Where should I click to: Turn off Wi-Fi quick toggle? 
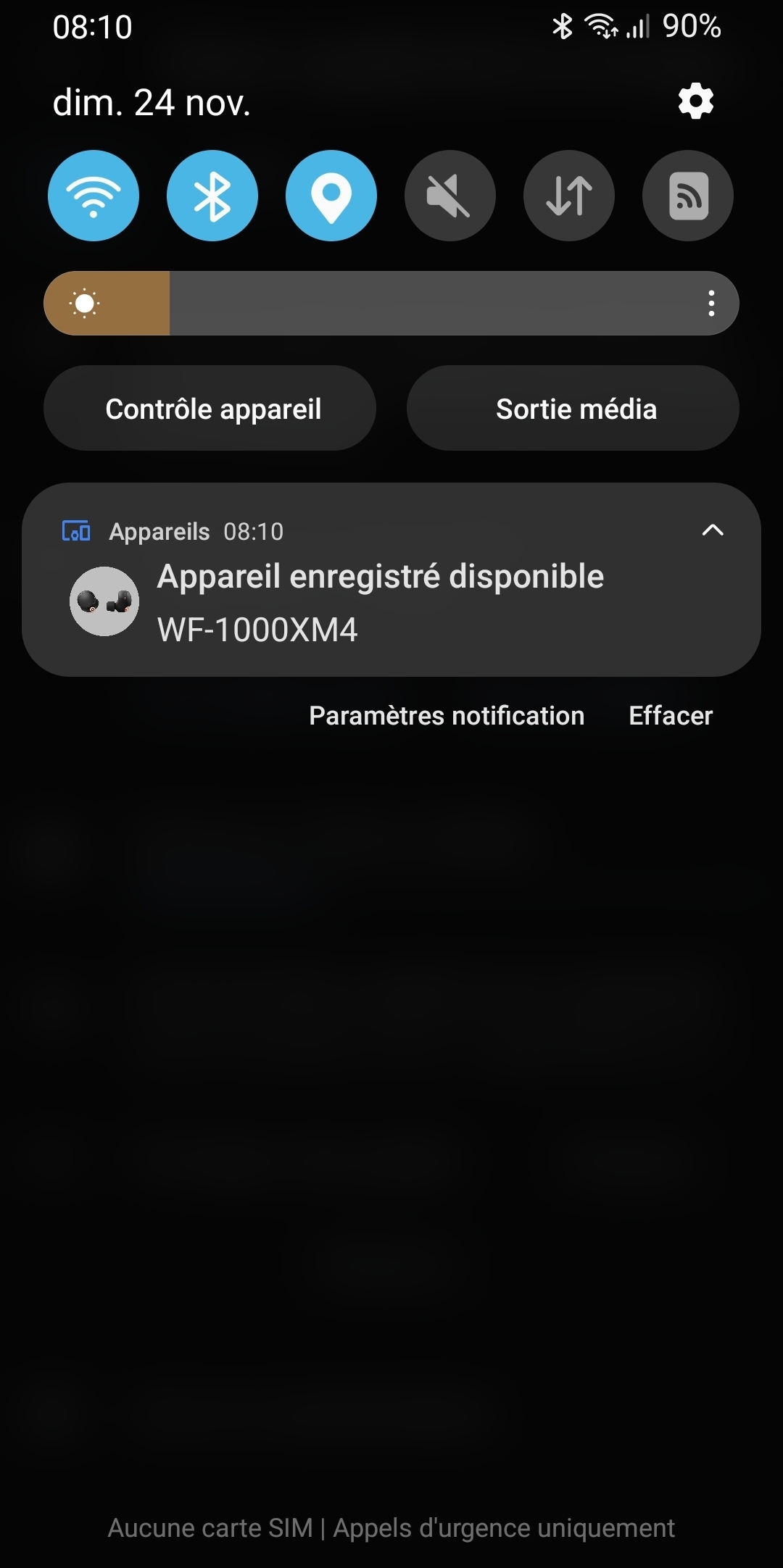tap(94, 196)
